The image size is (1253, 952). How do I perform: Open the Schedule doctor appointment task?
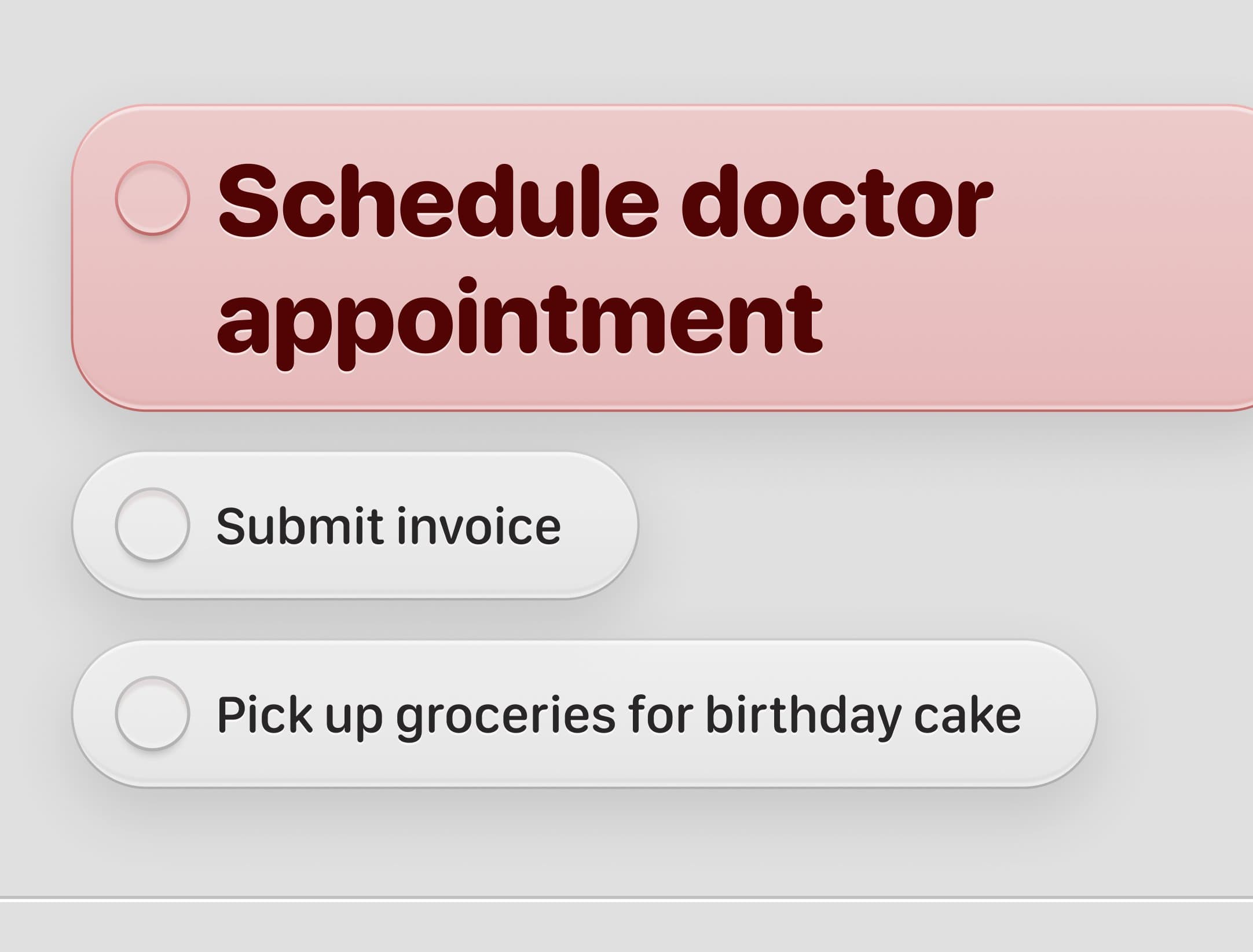click(605, 258)
